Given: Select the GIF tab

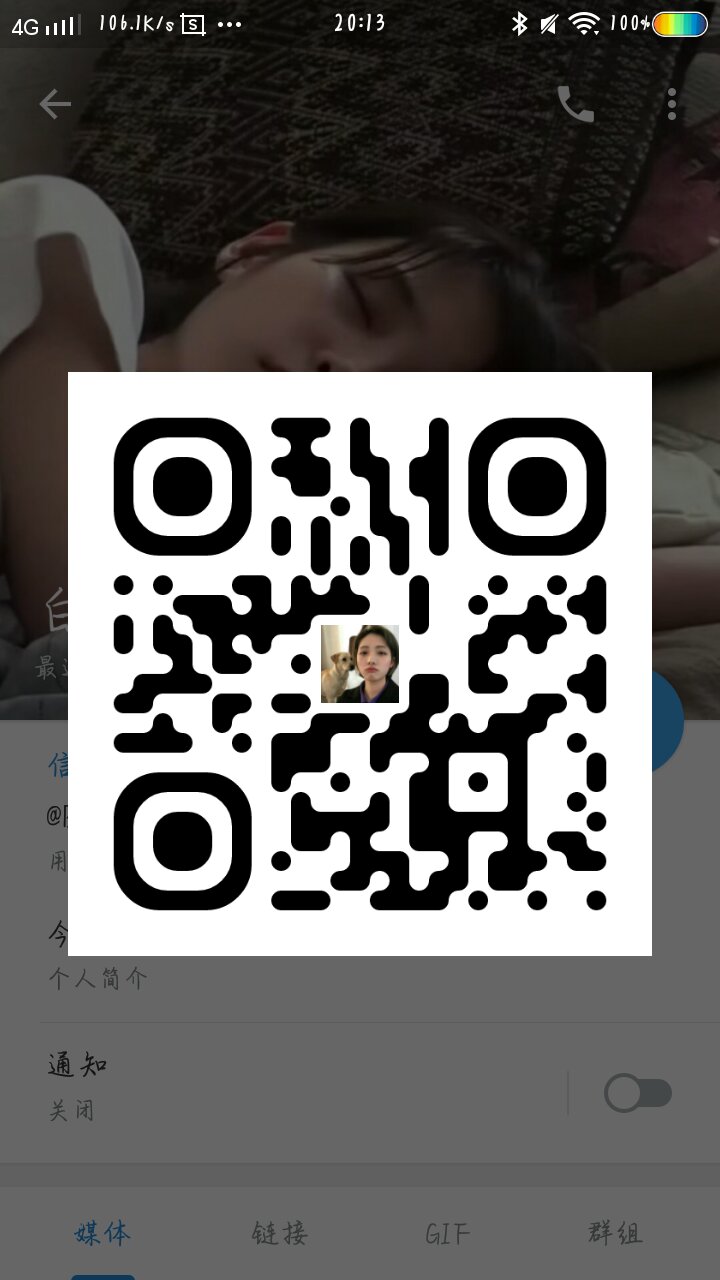Looking at the screenshot, I should 447,1233.
